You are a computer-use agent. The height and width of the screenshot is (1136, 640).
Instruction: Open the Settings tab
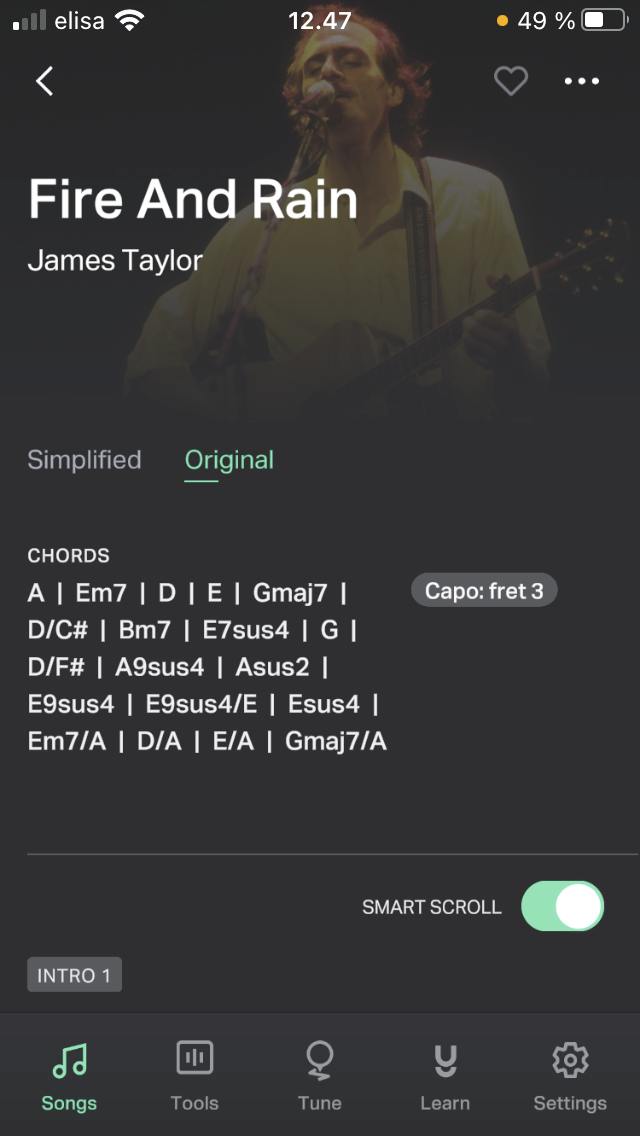click(570, 1077)
